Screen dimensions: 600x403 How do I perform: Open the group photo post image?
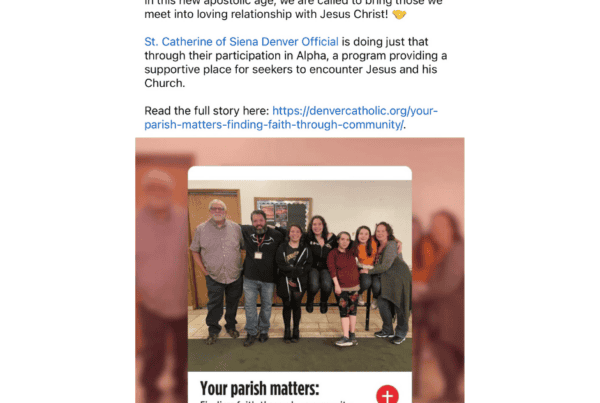[299, 265]
